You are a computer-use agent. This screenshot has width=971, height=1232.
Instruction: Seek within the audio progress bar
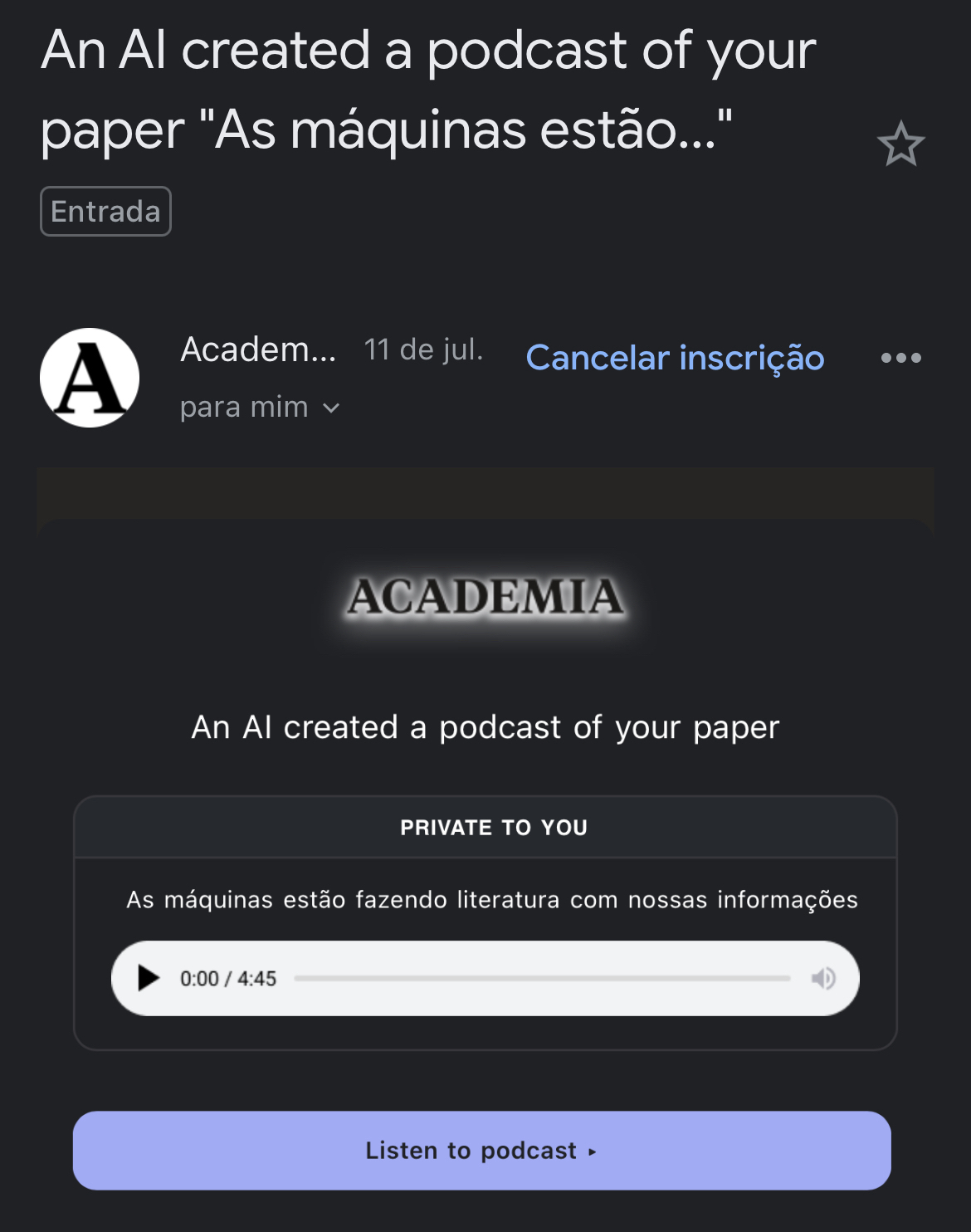[542, 978]
